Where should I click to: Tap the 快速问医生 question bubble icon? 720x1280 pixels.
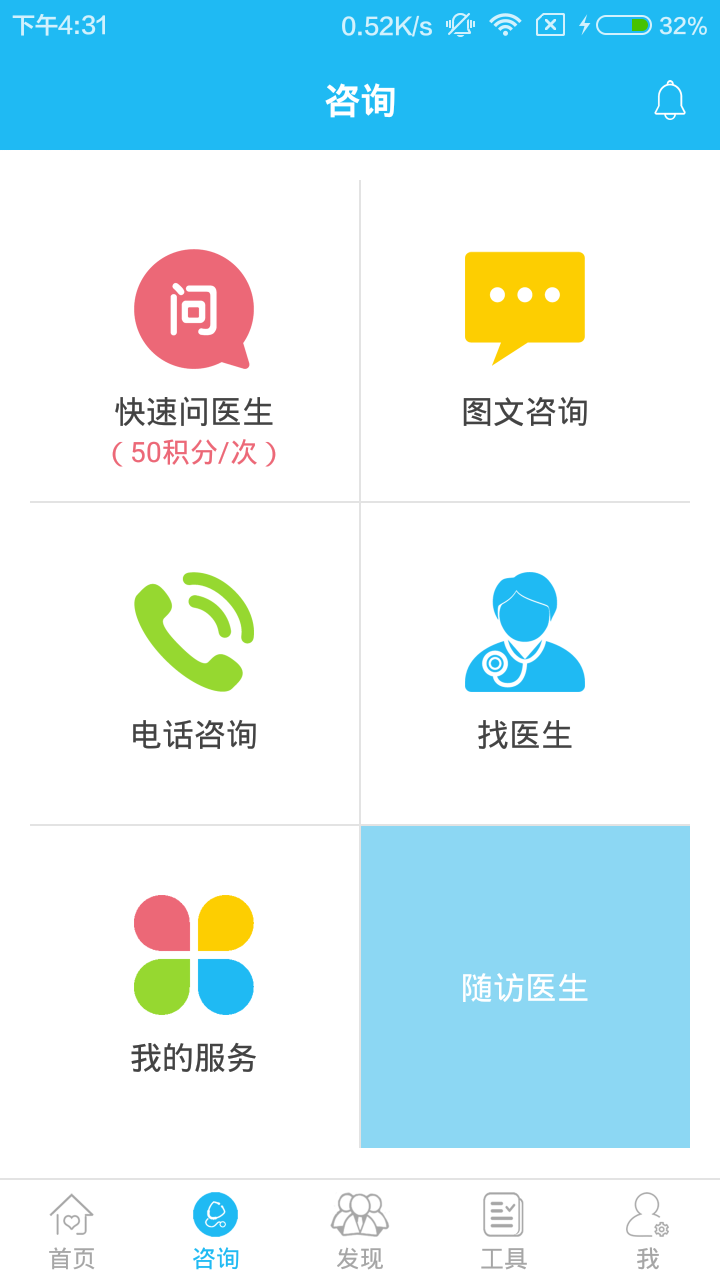click(x=193, y=308)
